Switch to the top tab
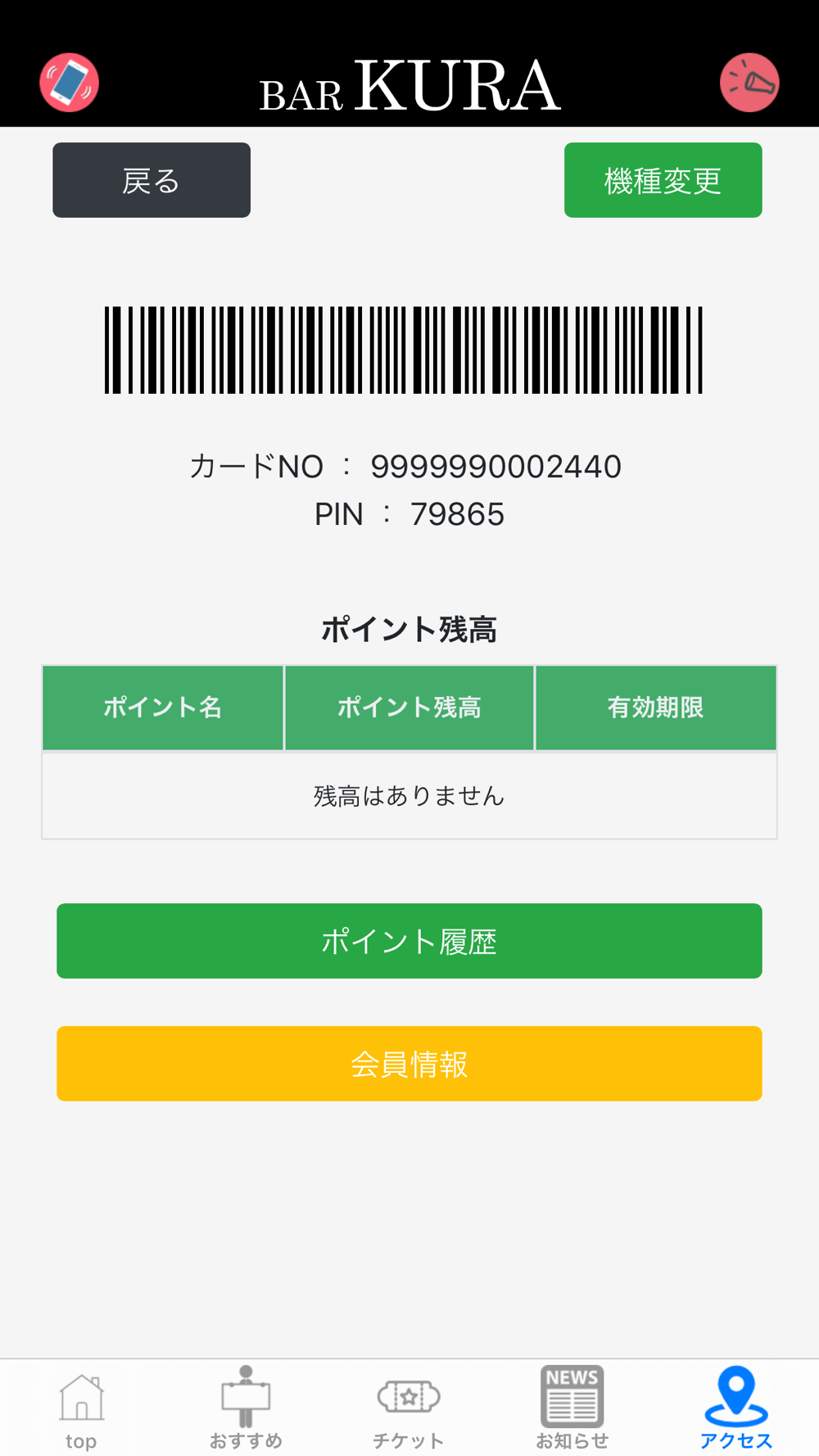Viewport: 819px width, 1456px height. (81, 1409)
